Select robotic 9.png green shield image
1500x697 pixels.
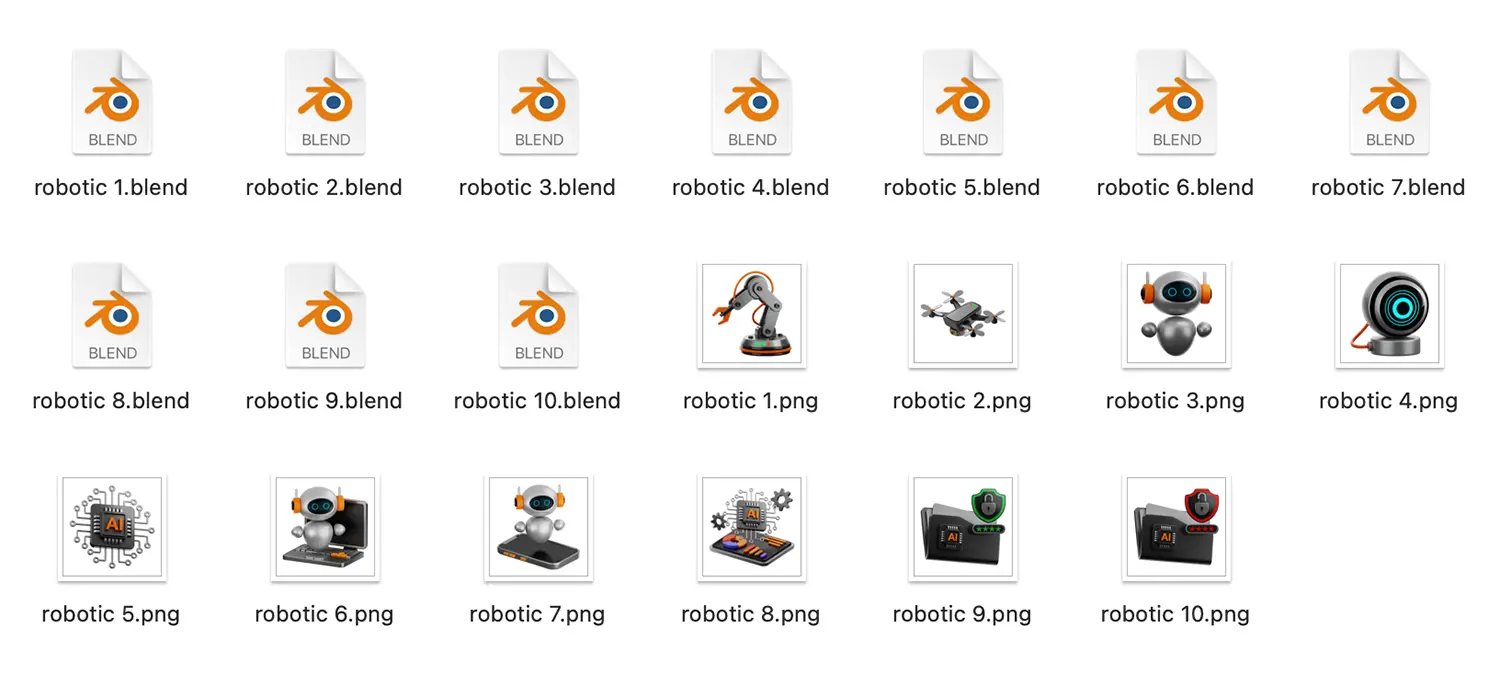tap(963, 527)
